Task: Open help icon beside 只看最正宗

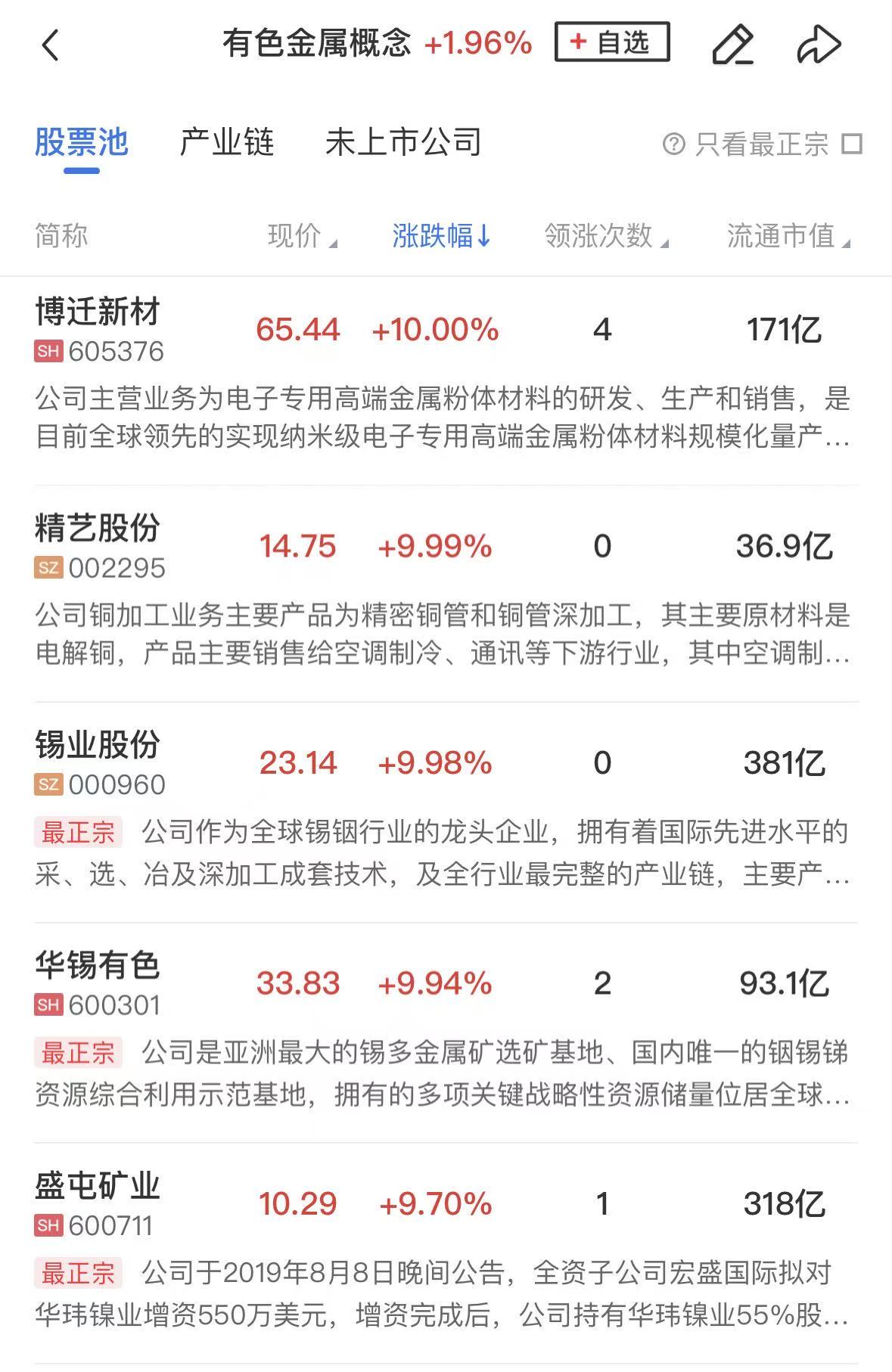Action: (673, 144)
